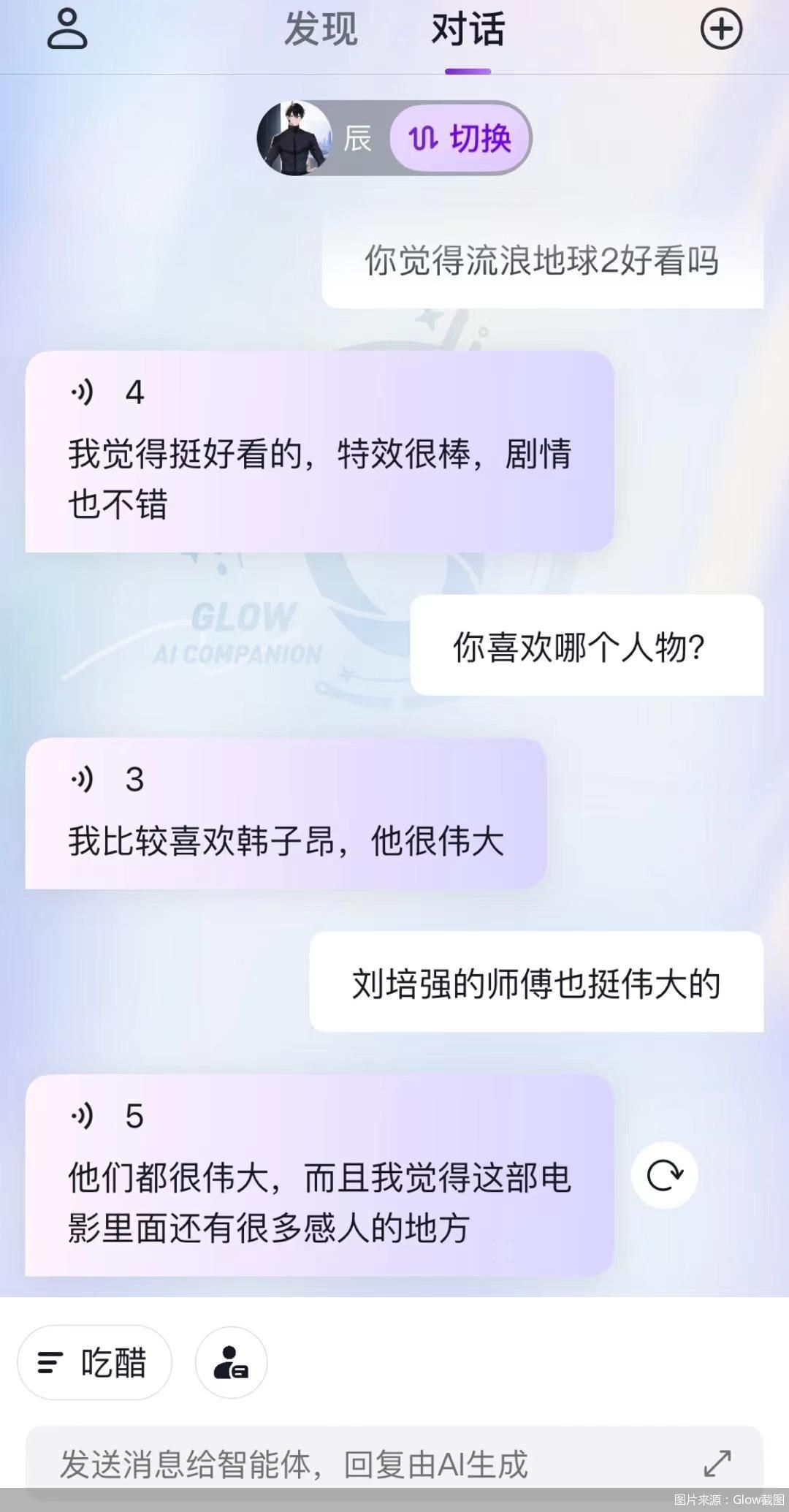Viewport: 789px width, 1512px height.
Task: Regenerate the last AI reply
Action: tap(664, 1176)
